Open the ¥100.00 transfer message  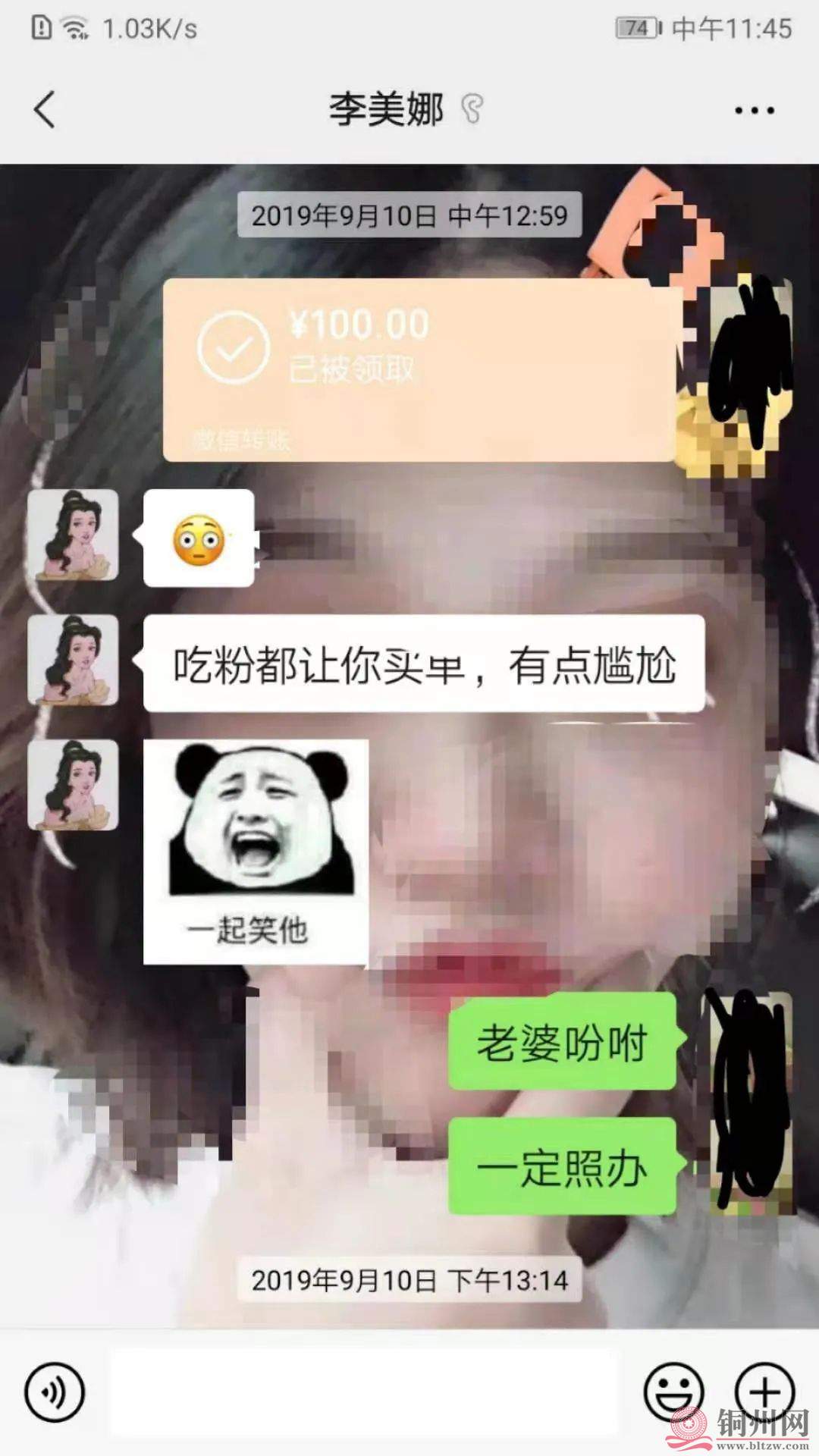[419, 369]
